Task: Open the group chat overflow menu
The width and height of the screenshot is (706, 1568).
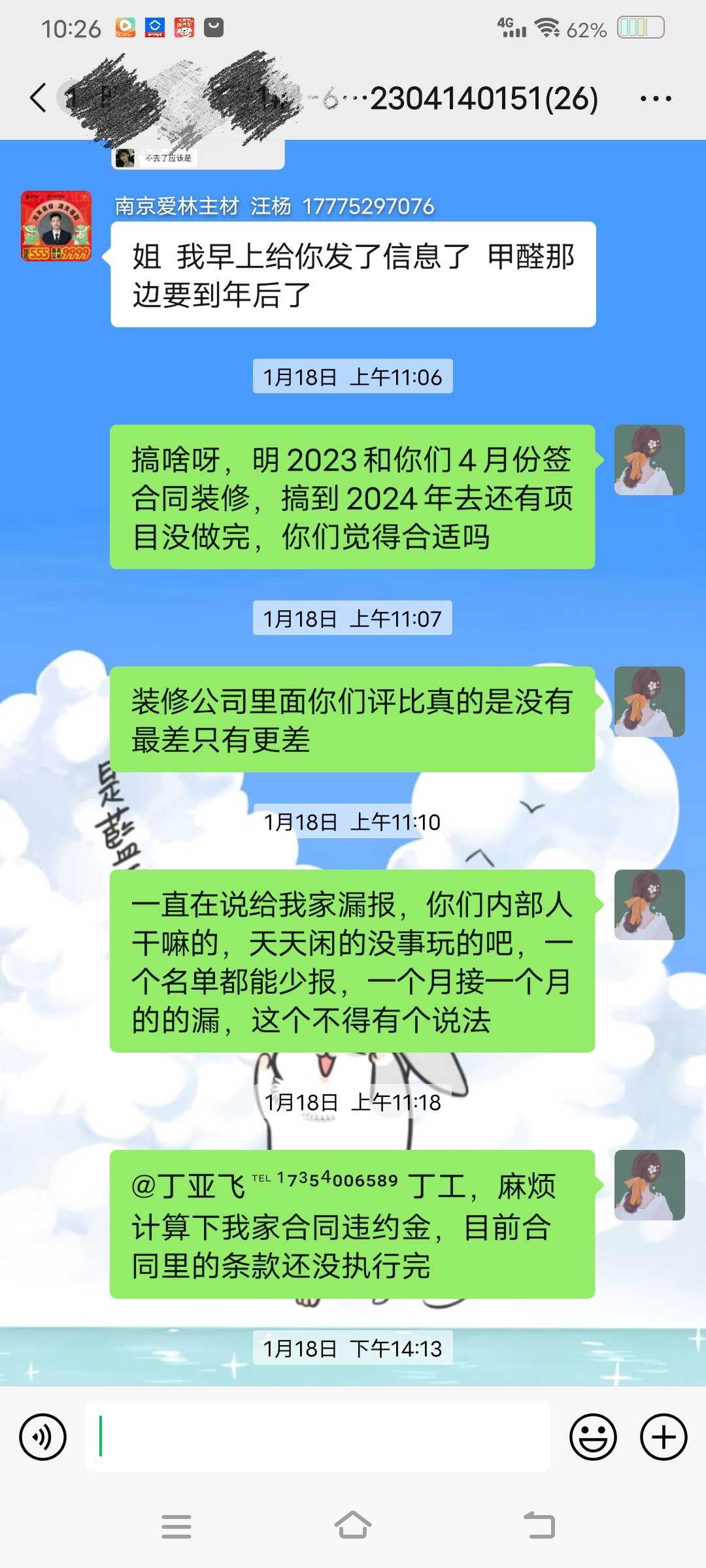Action: click(x=656, y=99)
